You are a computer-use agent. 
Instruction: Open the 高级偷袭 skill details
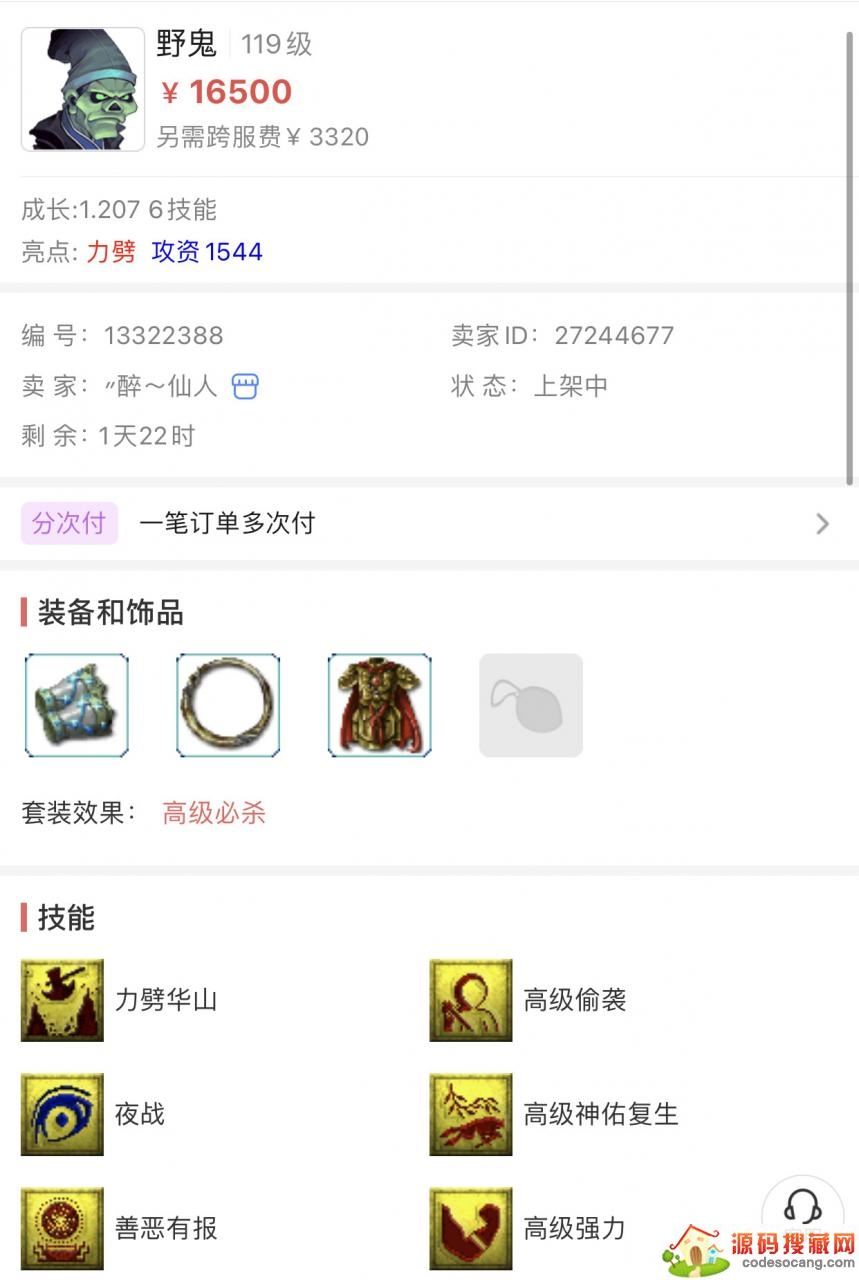[471, 1000]
